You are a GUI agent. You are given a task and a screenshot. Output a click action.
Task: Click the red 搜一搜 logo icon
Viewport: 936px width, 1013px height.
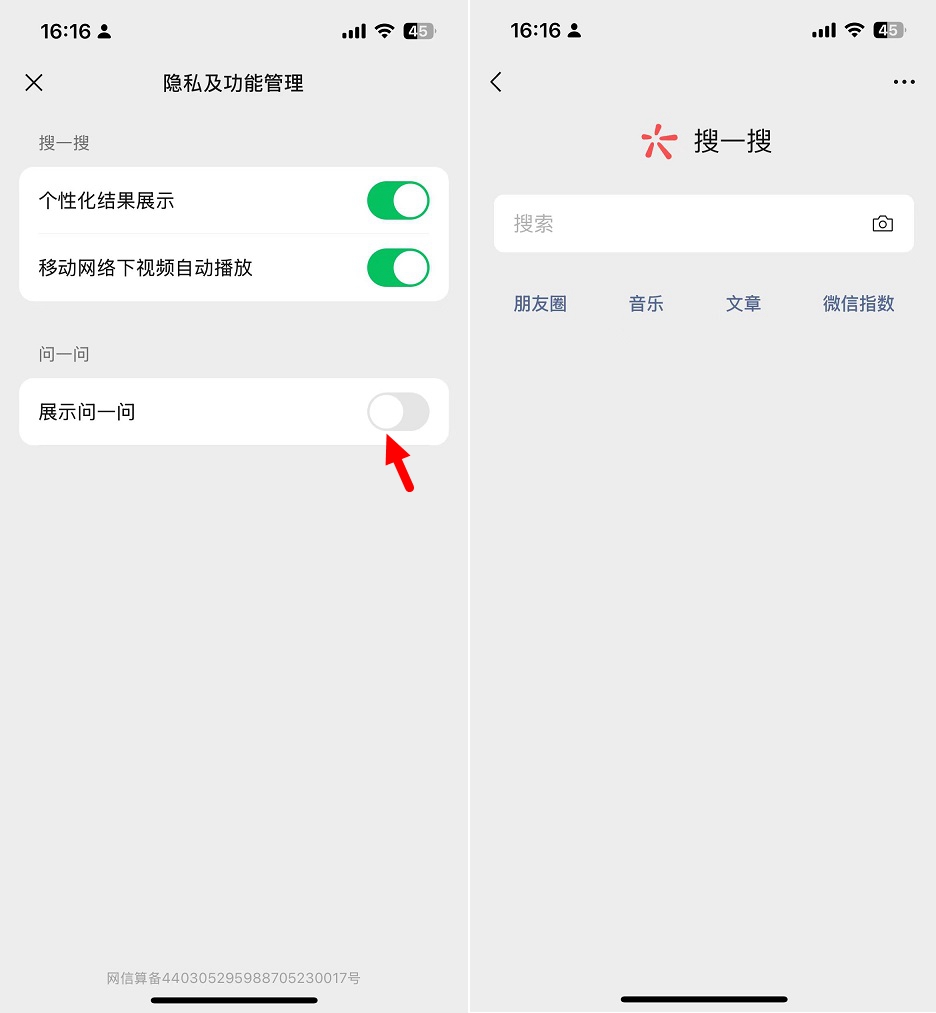[657, 142]
